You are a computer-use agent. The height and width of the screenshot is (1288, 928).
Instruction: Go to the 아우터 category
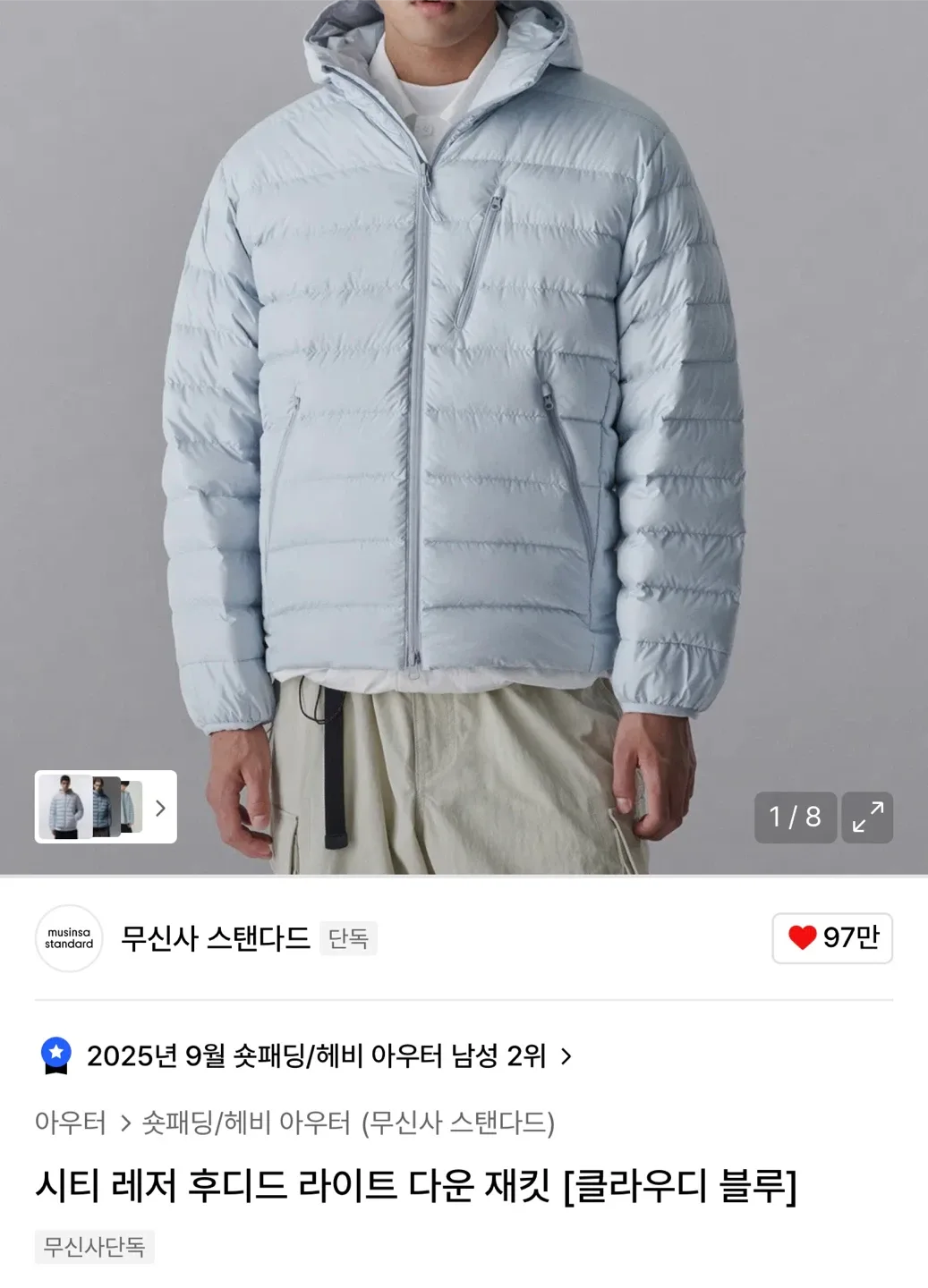tap(71, 1123)
